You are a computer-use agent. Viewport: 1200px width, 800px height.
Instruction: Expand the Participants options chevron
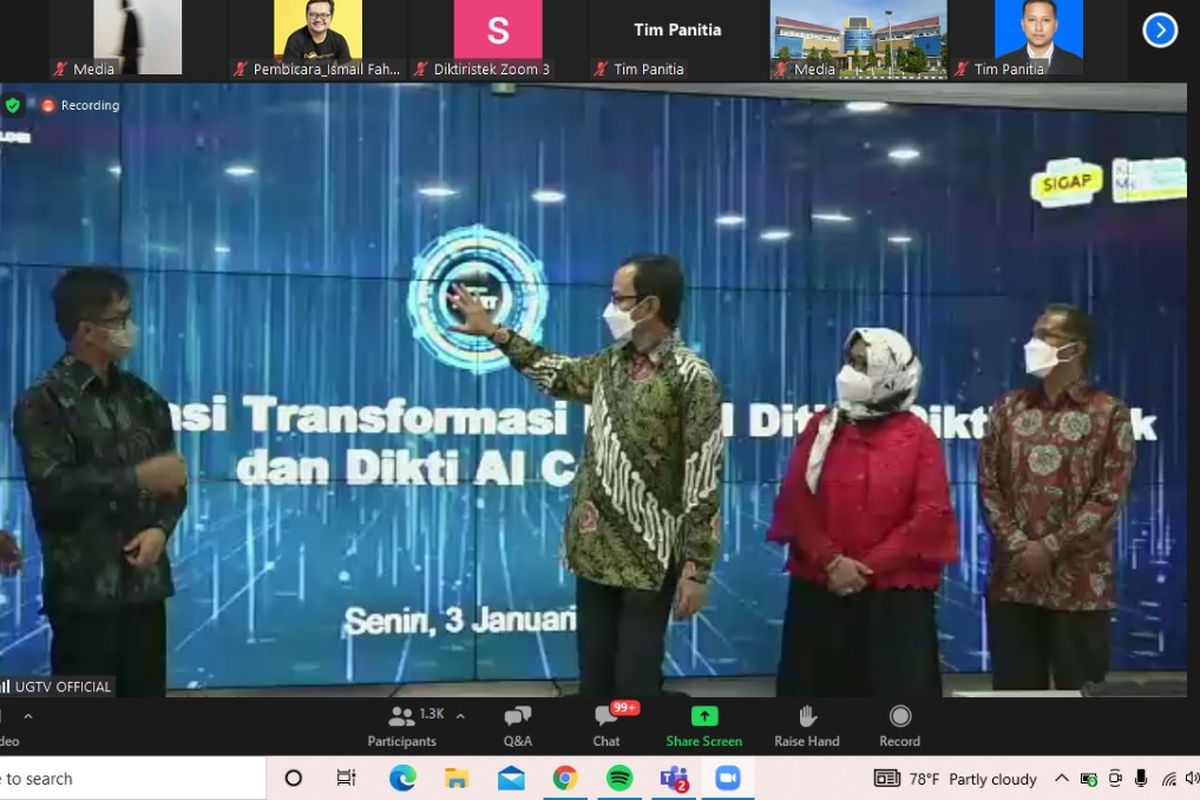[460, 716]
